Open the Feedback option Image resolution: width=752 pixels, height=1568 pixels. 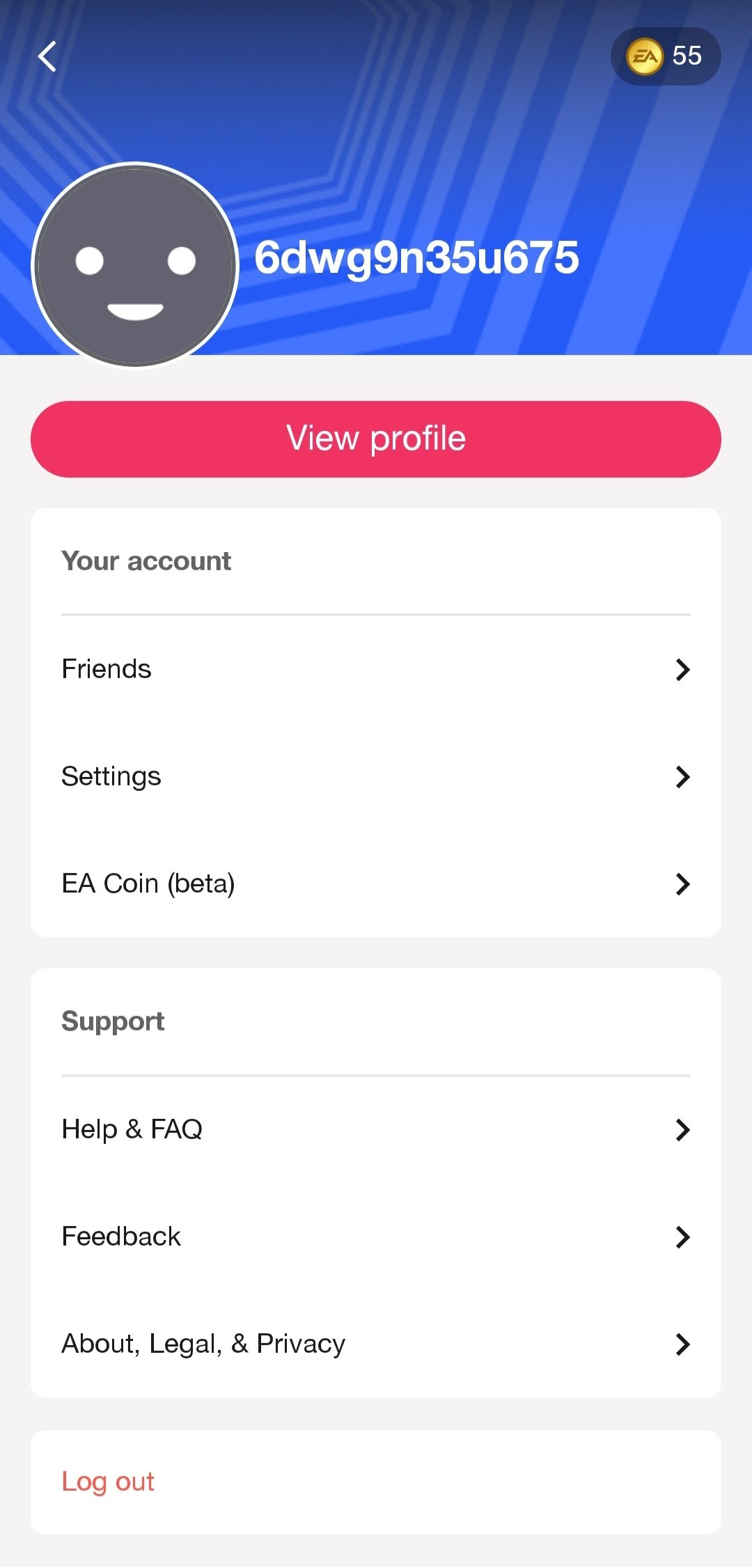376,1237
